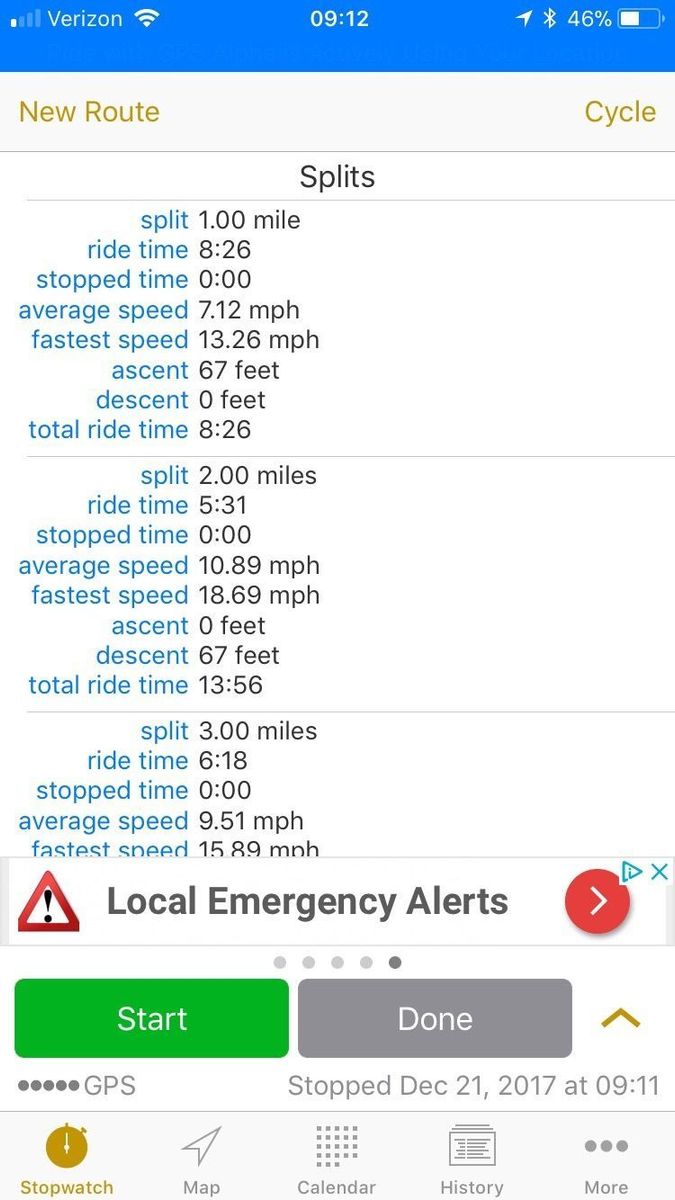675x1200 pixels.
Task: Expand the panel with the up chevron
Action: pos(620,1018)
